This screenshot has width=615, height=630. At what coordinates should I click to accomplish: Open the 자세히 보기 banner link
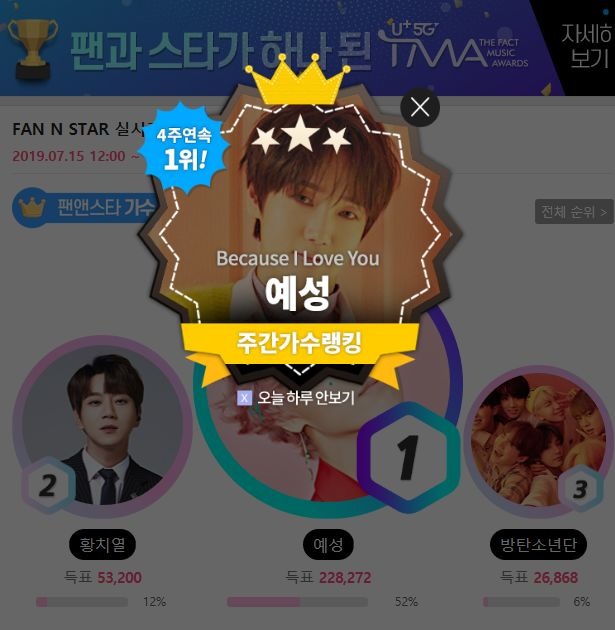tap(589, 46)
